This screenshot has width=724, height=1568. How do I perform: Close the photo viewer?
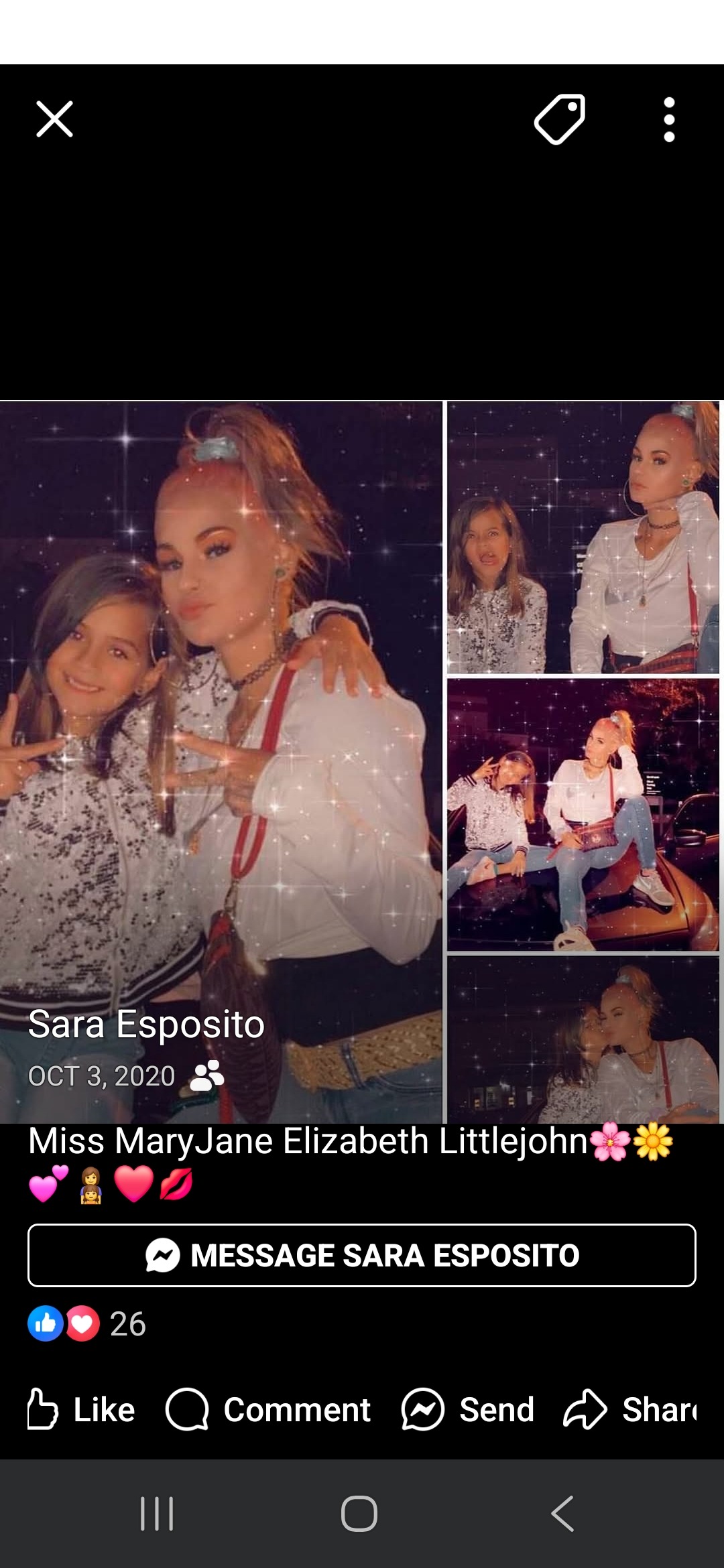coord(54,119)
